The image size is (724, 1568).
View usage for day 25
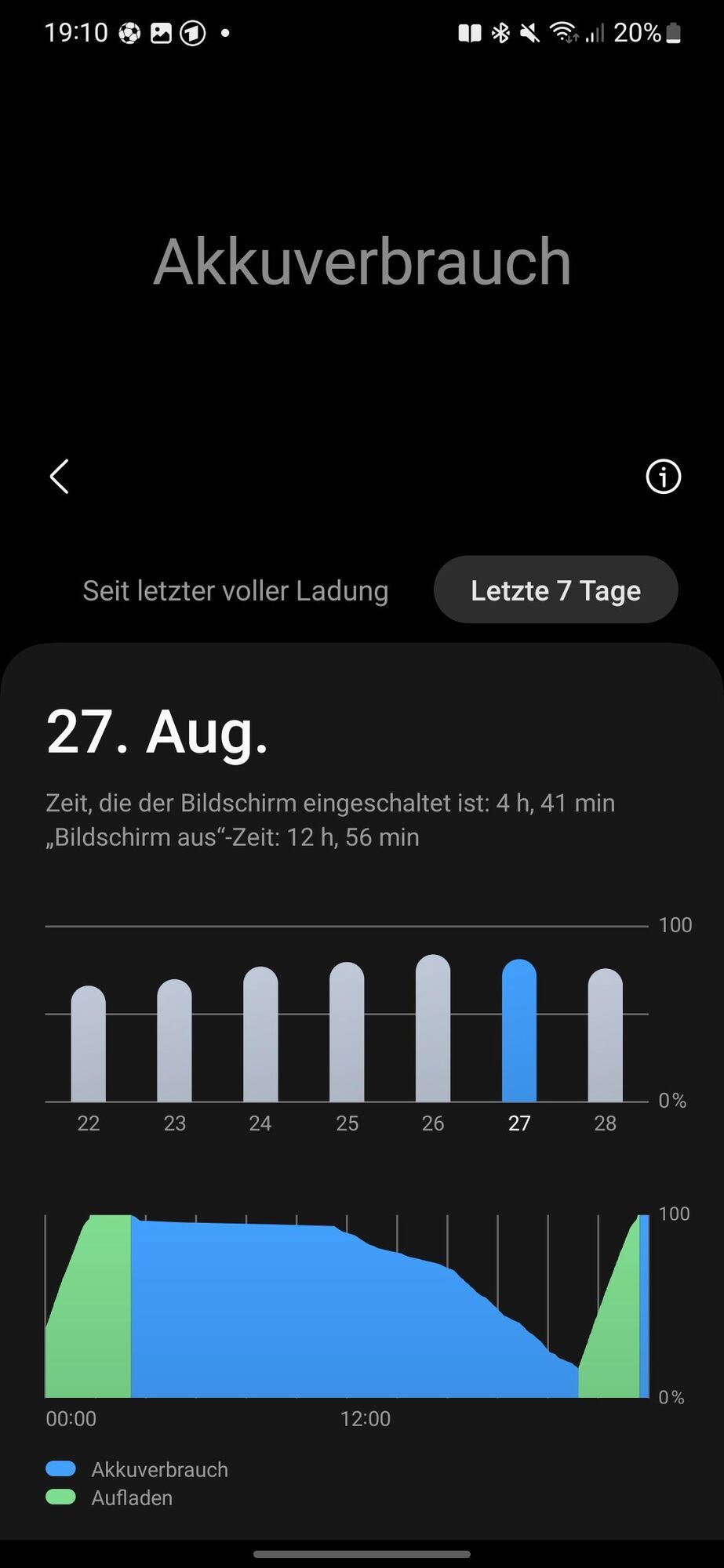[347, 1033]
